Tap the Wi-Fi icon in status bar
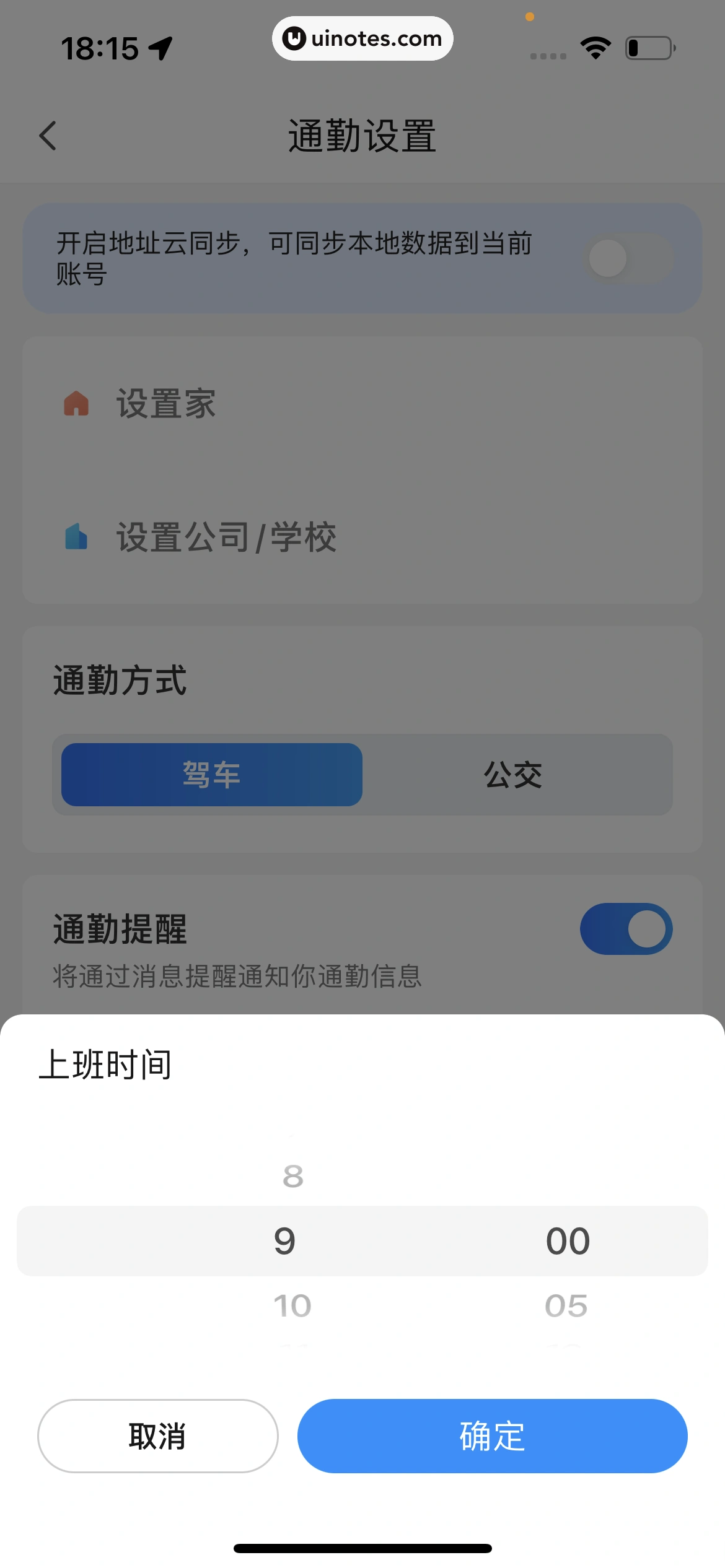Viewport: 725px width, 1568px height. pos(594,46)
